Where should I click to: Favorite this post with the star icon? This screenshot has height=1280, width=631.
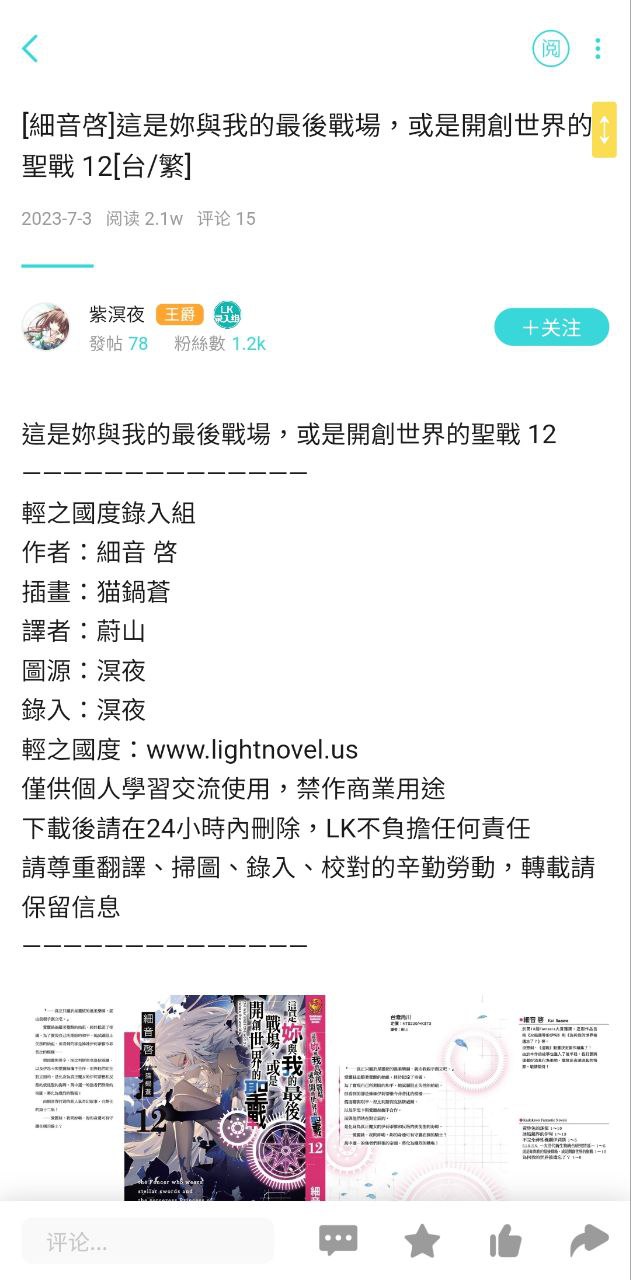pyautogui.click(x=422, y=1241)
